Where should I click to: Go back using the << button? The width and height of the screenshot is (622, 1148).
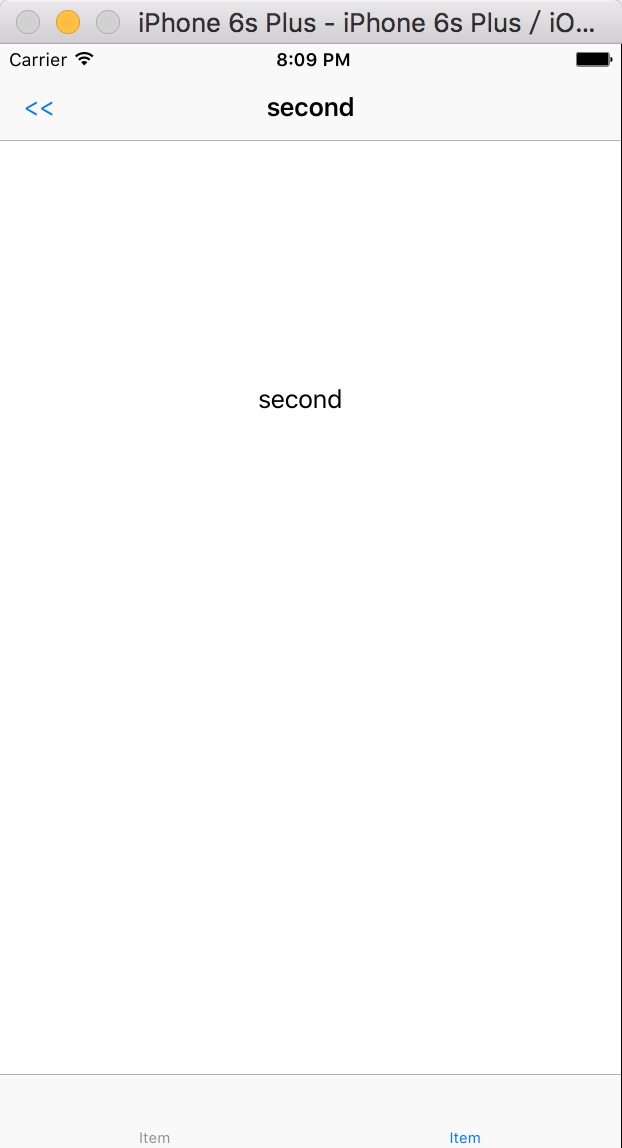39,108
